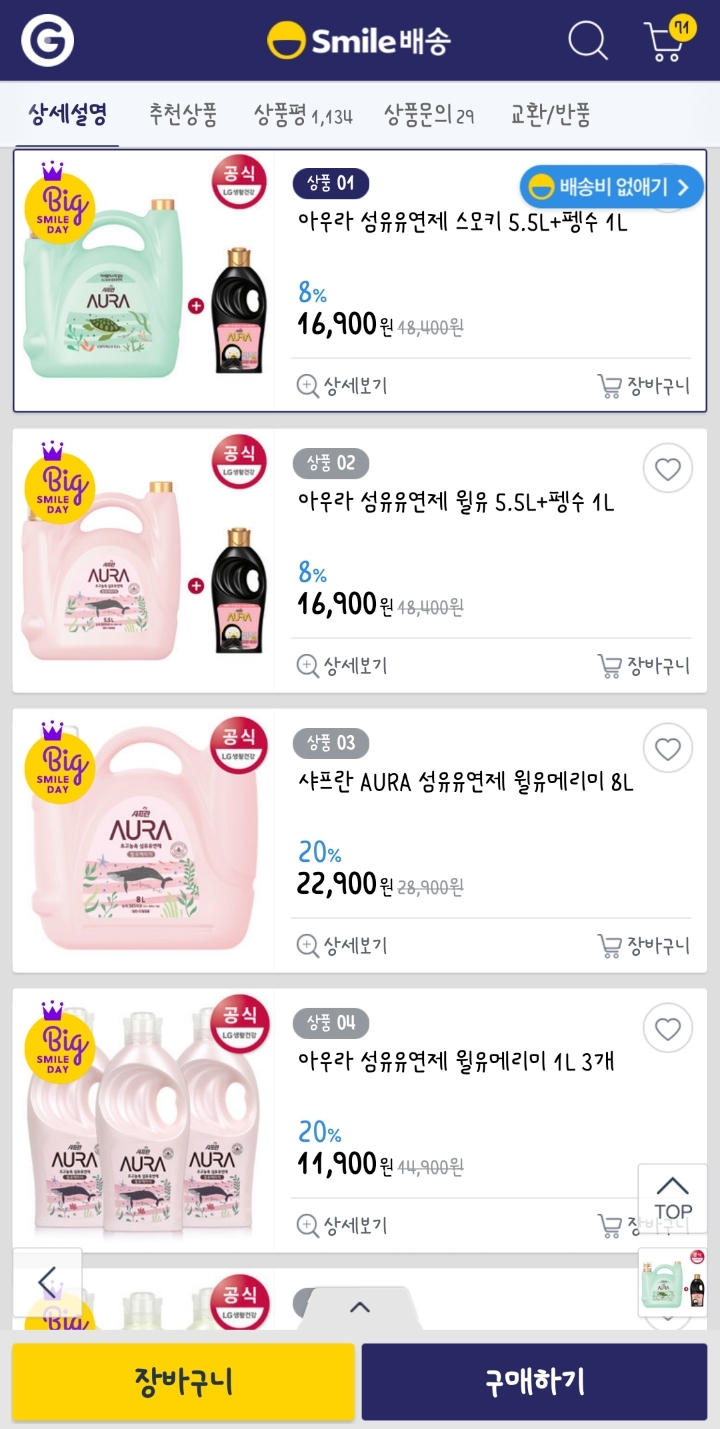The height and width of the screenshot is (1429, 720).
Task: Go back with the left arrow button
Action: [47, 1282]
